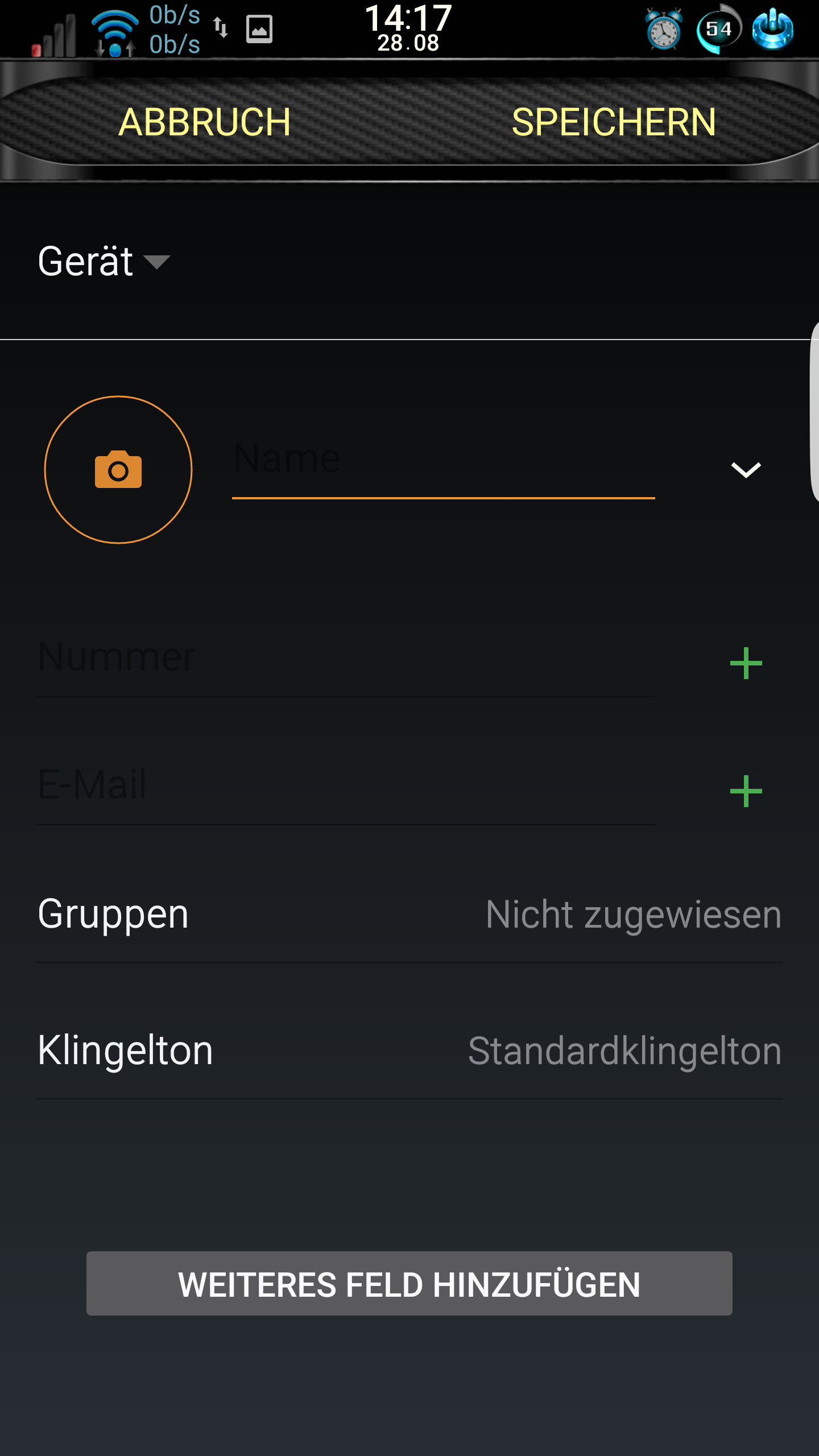
Task: Cancel with the ABBRUCH button
Action: pyautogui.click(x=205, y=122)
